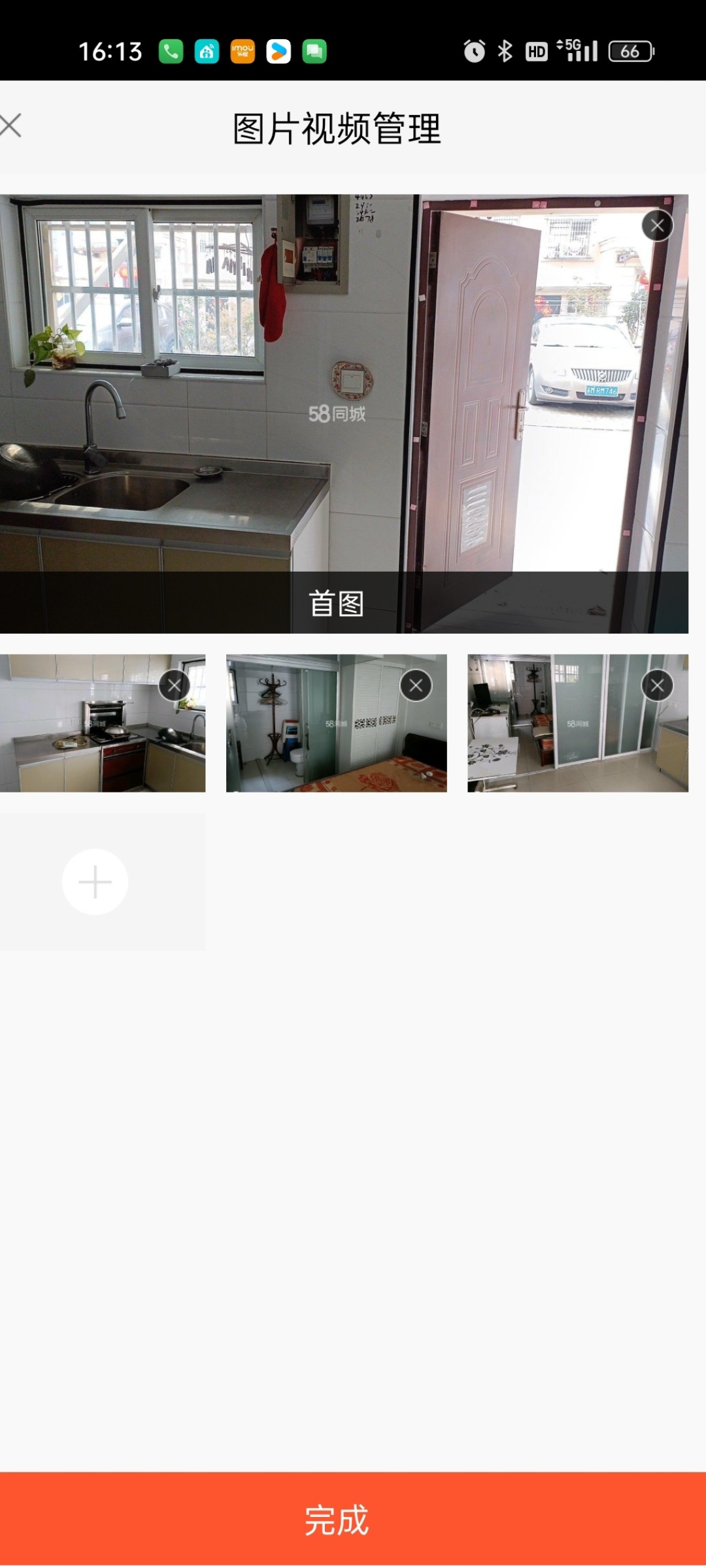Viewport: 706px width, 1568px height.
Task: Delete the glass partition room photo
Action: [x=657, y=686]
